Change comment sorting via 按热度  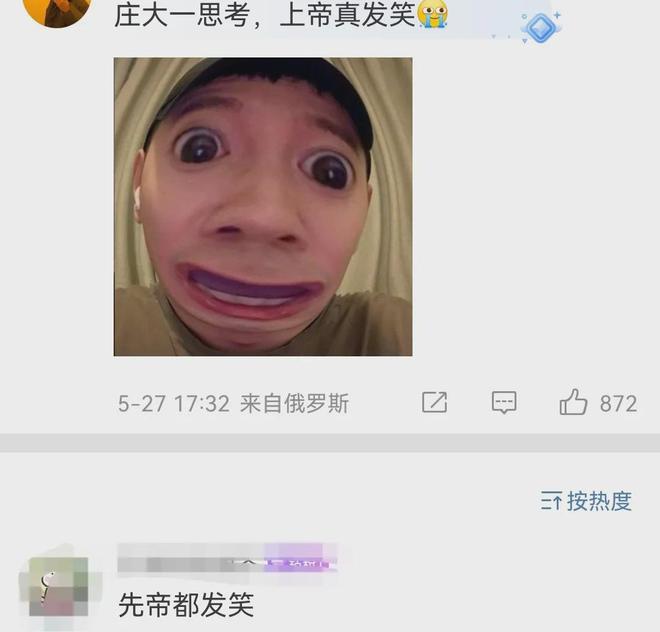click(586, 501)
